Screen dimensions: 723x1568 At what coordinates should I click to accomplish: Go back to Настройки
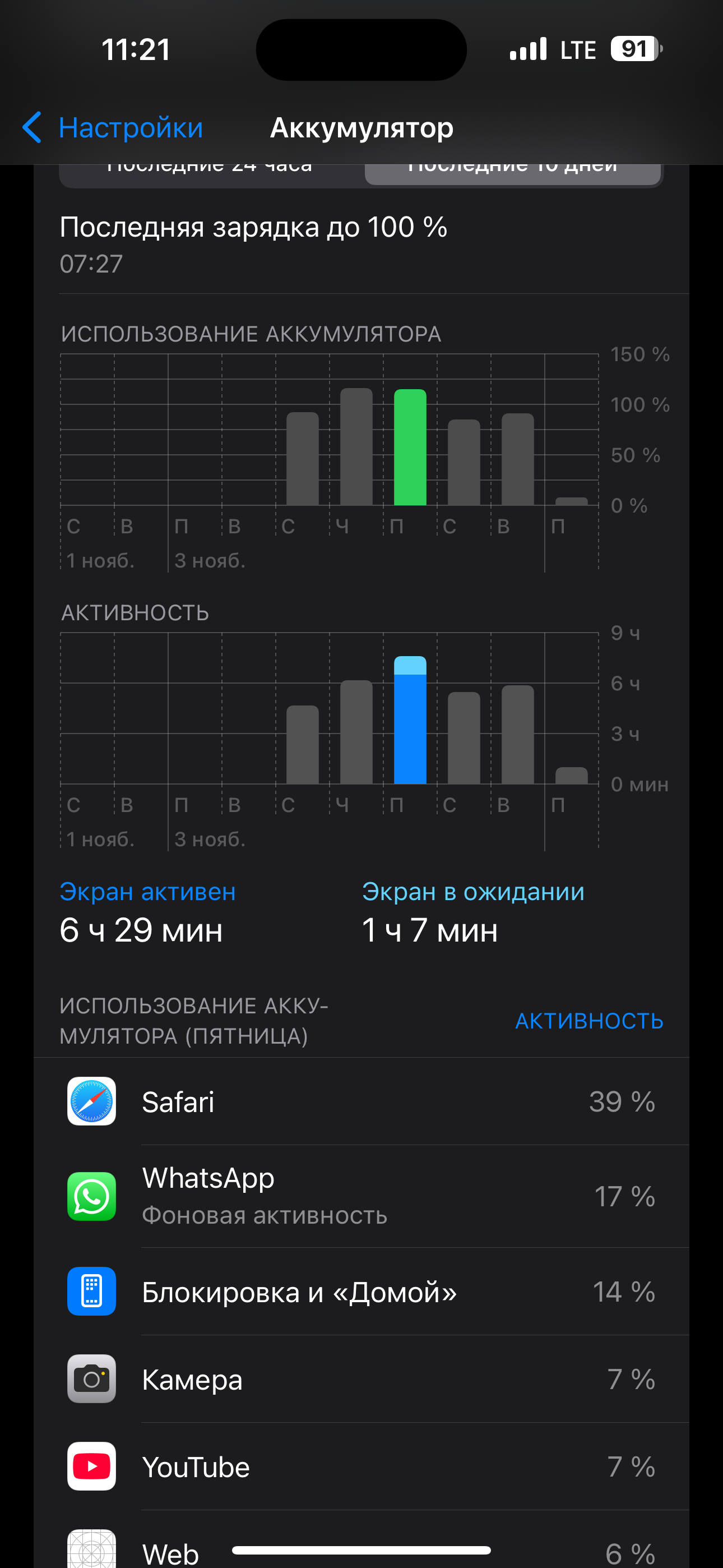tap(113, 128)
